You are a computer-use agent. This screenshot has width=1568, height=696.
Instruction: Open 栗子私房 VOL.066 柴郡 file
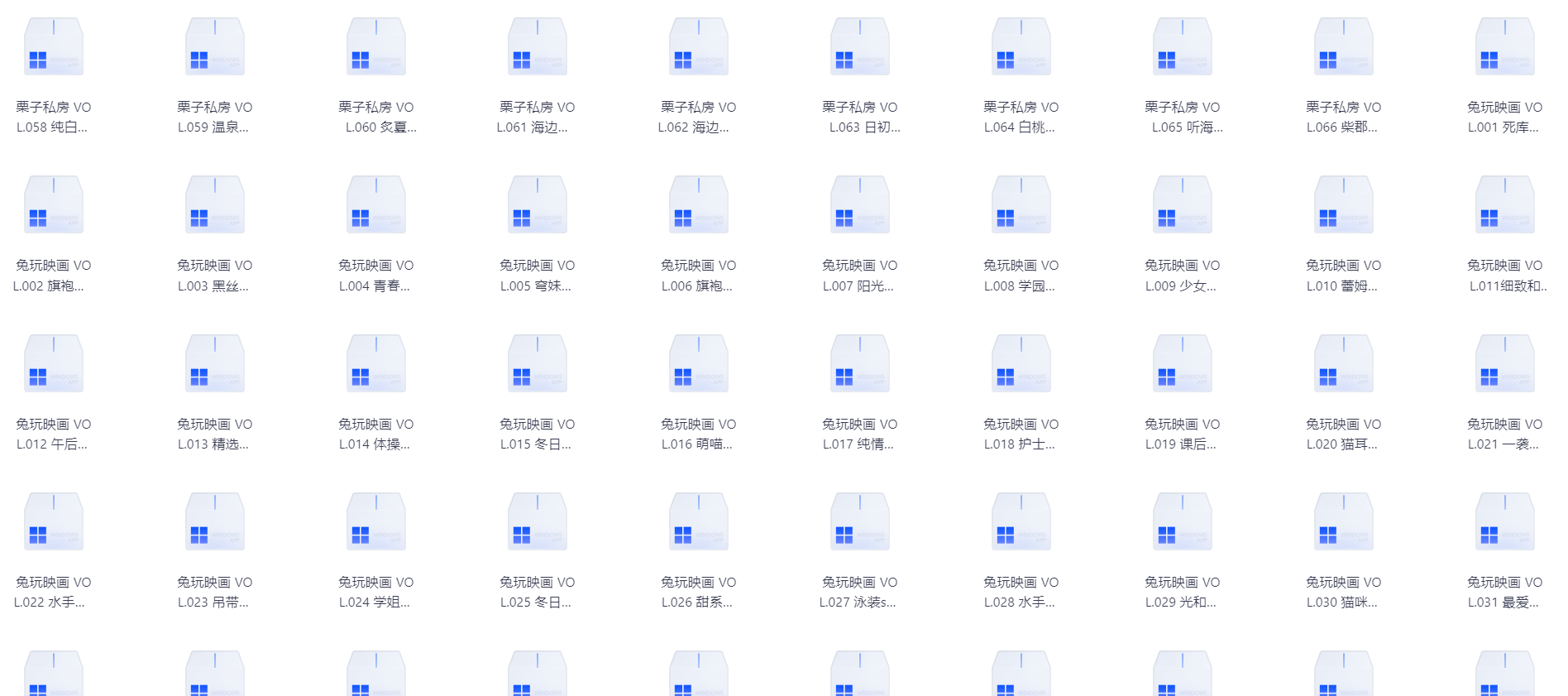point(1344,48)
